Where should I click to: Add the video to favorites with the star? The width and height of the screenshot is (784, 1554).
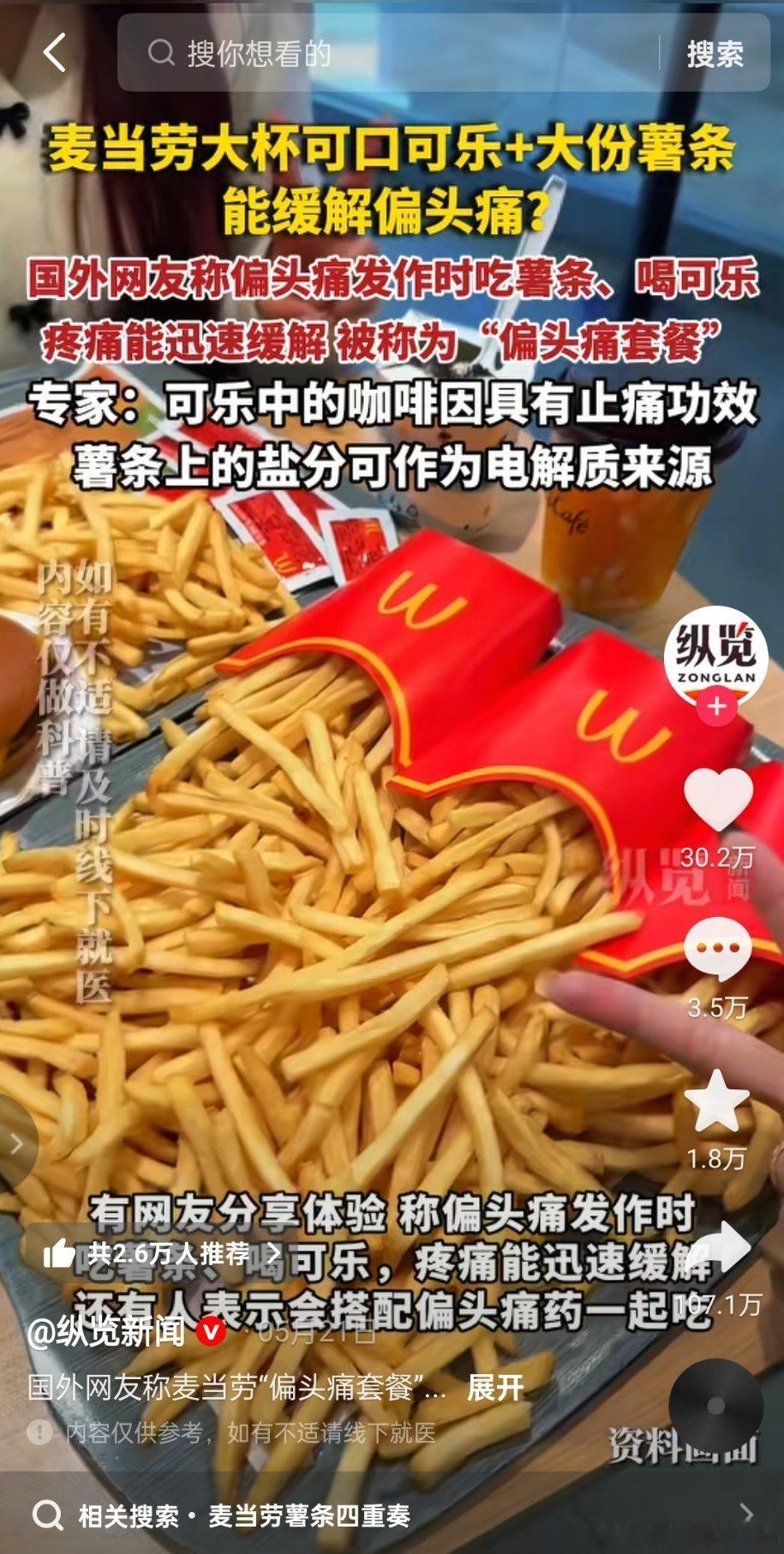tap(718, 1101)
